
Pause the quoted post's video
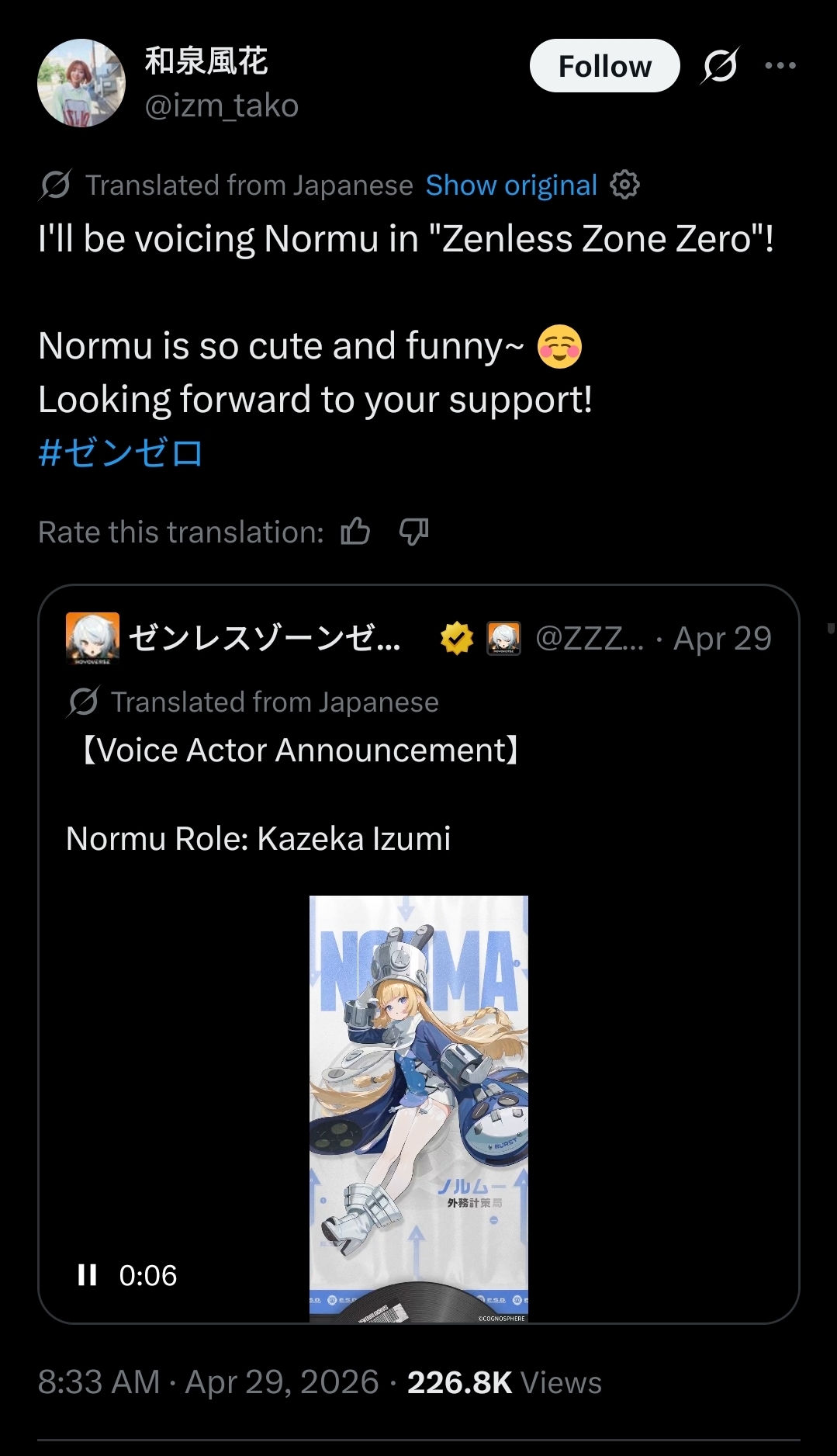pyautogui.click(x=88, y=1275)
